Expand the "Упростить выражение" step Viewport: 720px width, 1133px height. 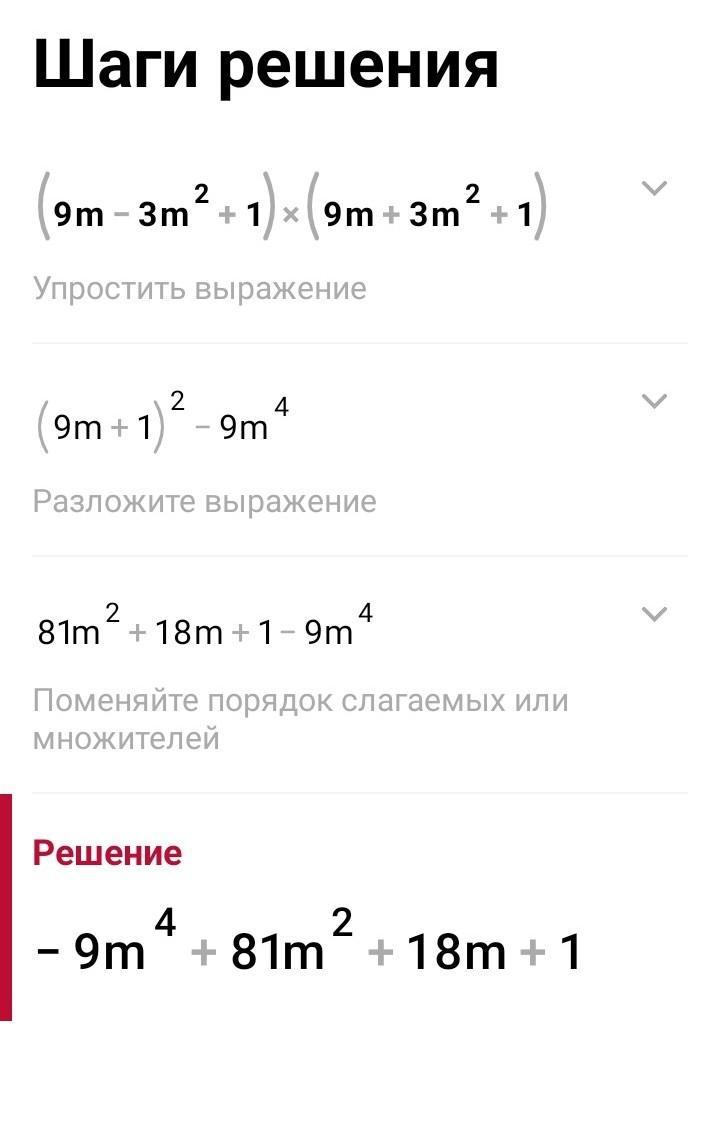[653, 188]
